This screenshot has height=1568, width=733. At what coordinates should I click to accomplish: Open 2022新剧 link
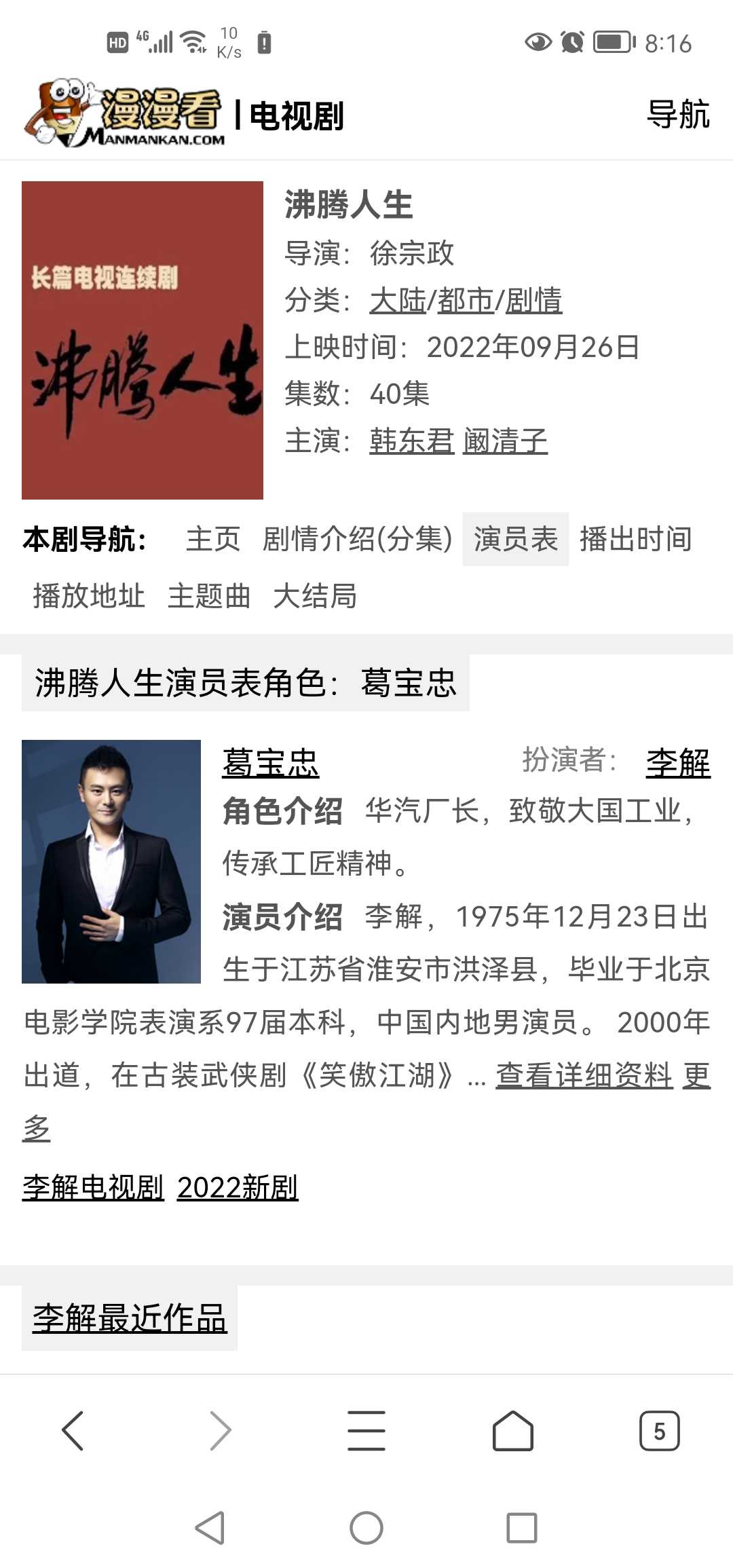[x=238, y=1187]
